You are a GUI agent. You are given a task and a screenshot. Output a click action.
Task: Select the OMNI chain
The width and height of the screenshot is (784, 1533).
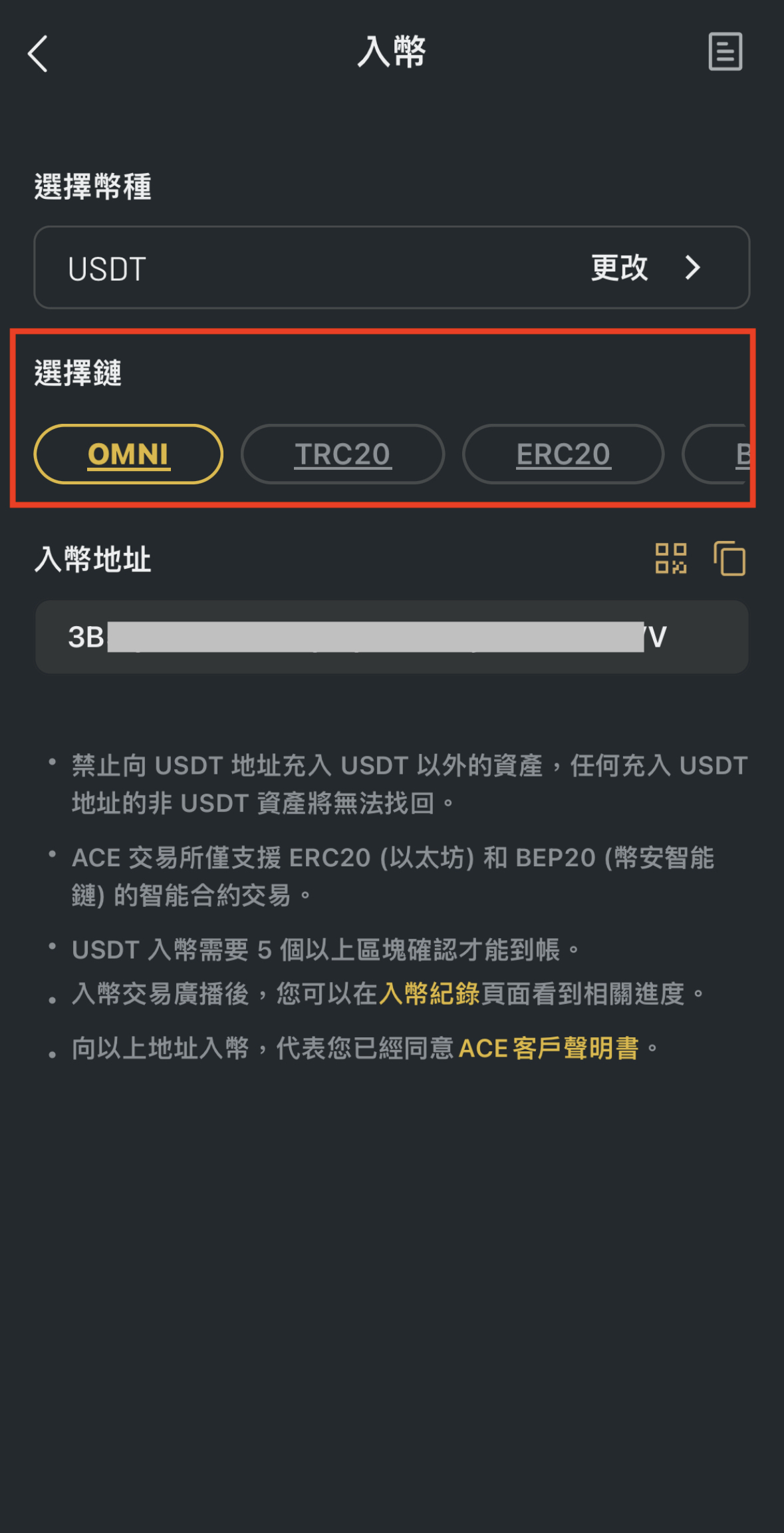point(128,454)
